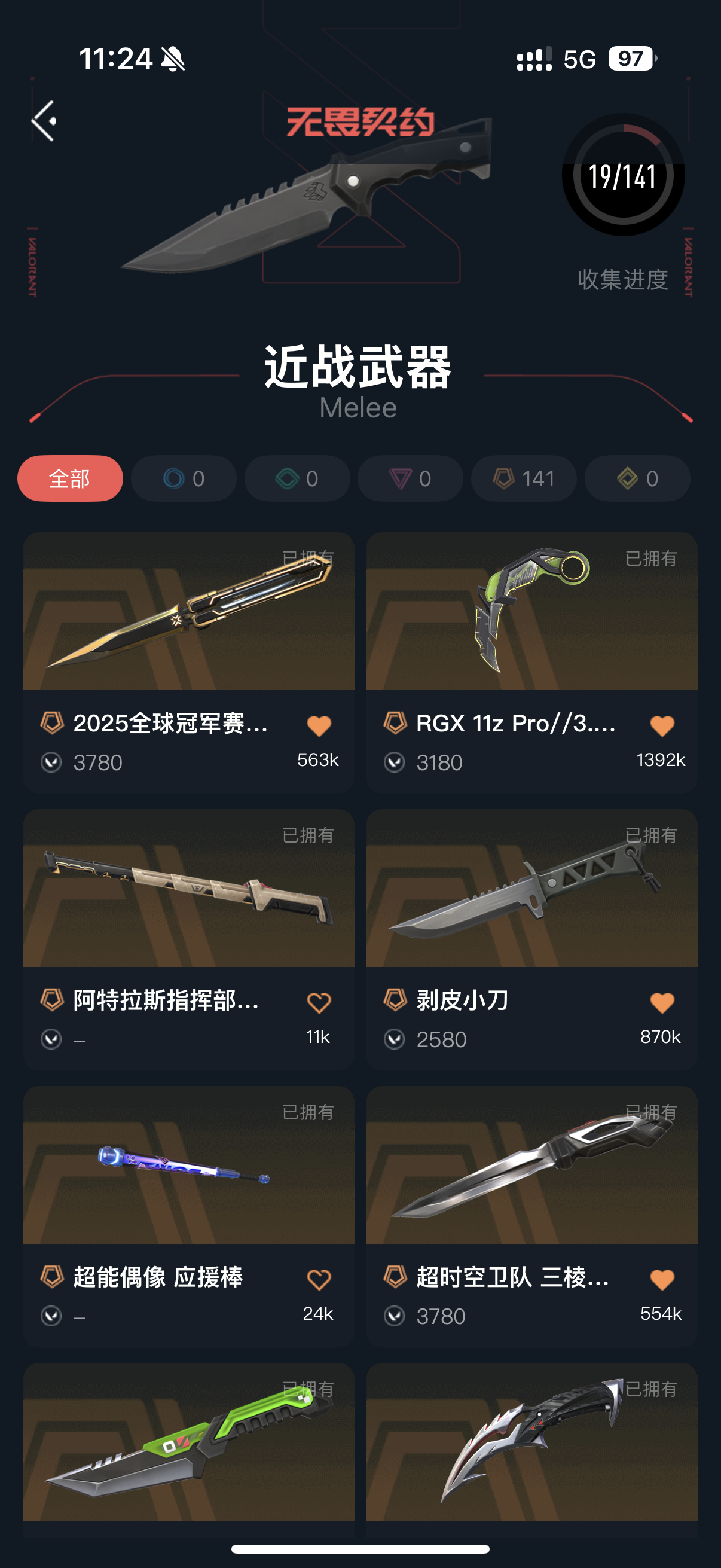The image size is (721, 1568).
Task: Open the 收集进度 19/141 progress ring
Action: [623, 176]
